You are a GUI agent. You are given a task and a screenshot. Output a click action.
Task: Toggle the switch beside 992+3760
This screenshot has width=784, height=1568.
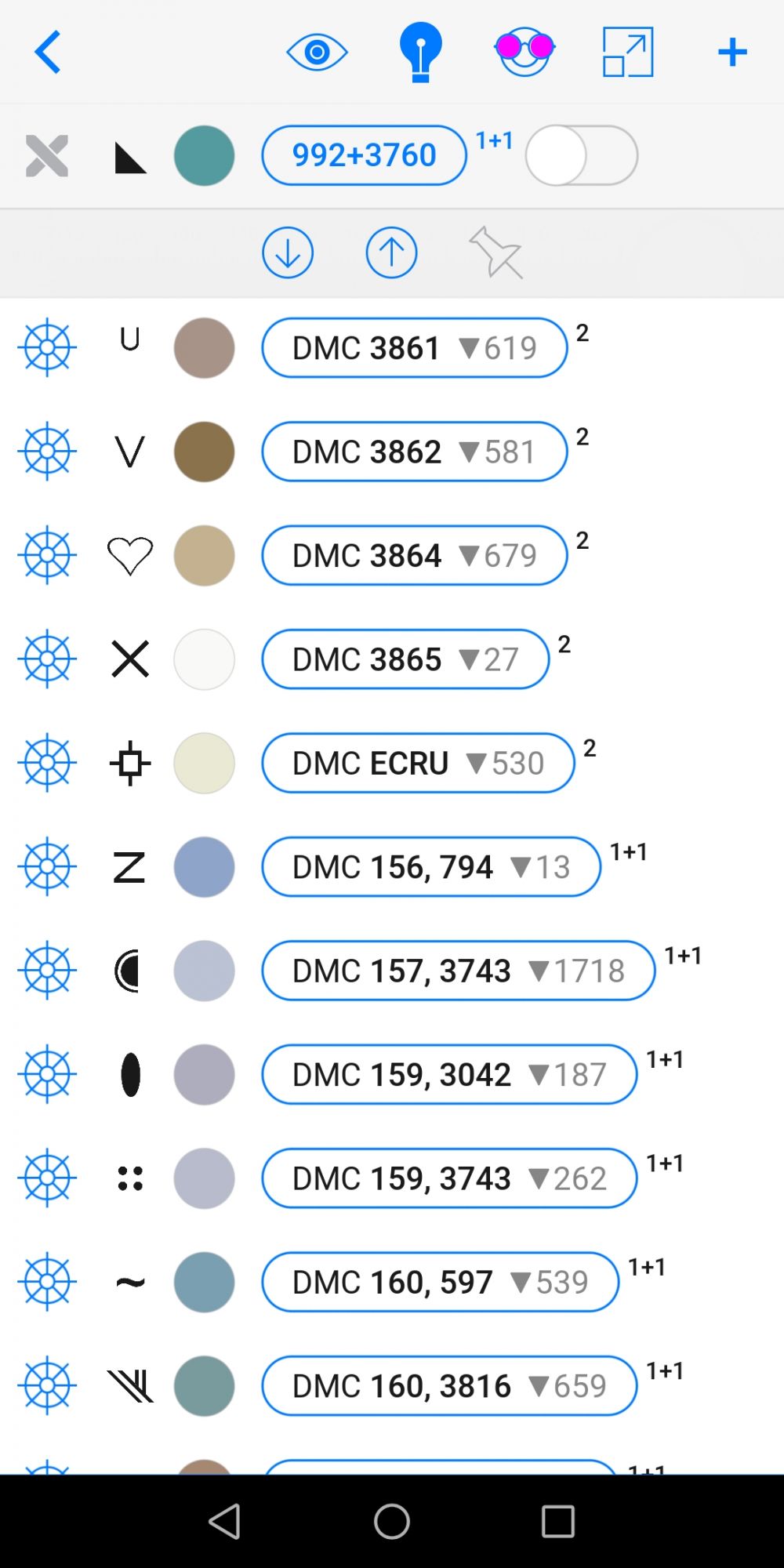[x=581, y=155]
